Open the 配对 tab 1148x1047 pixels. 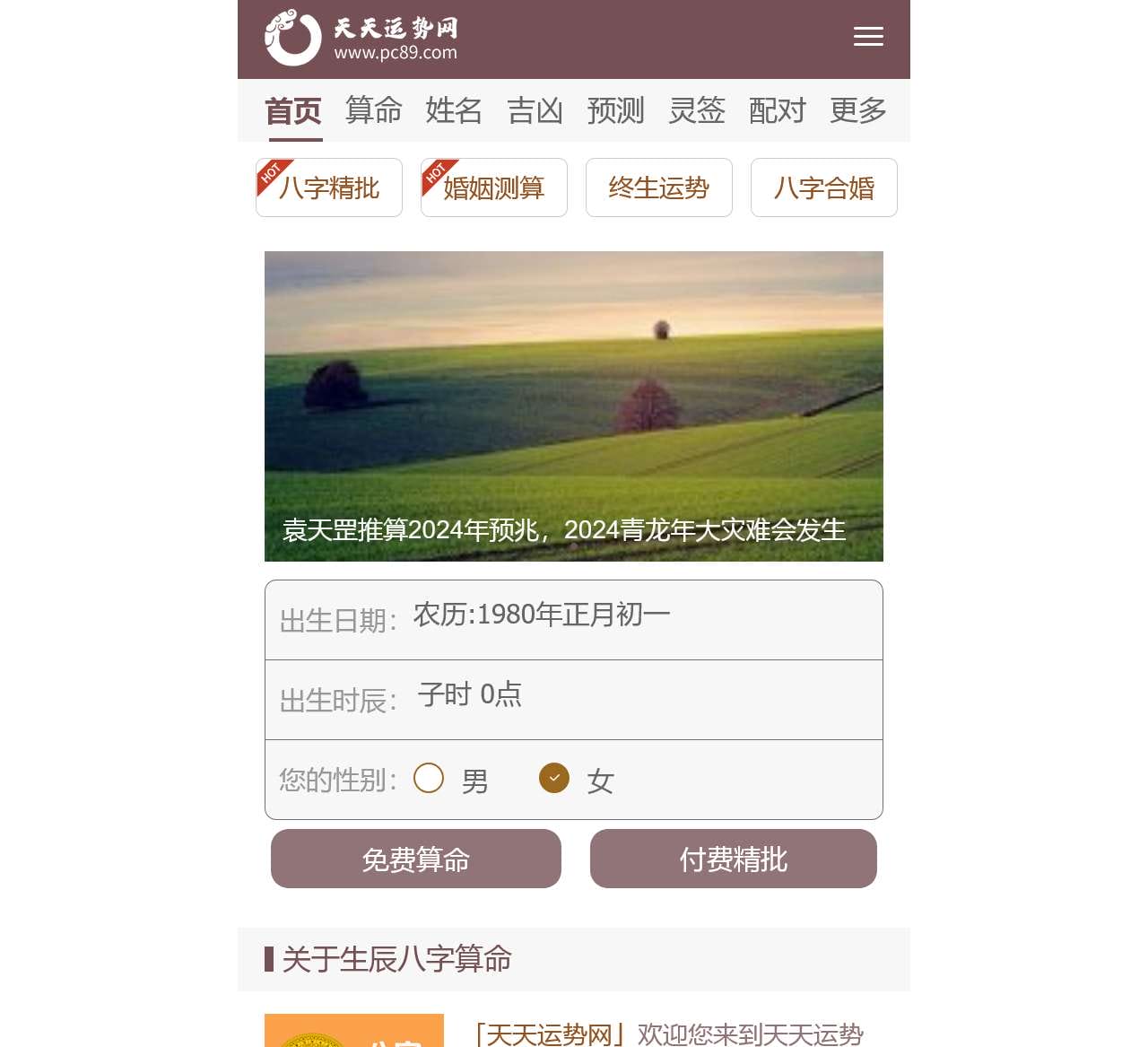click(777, 110)
